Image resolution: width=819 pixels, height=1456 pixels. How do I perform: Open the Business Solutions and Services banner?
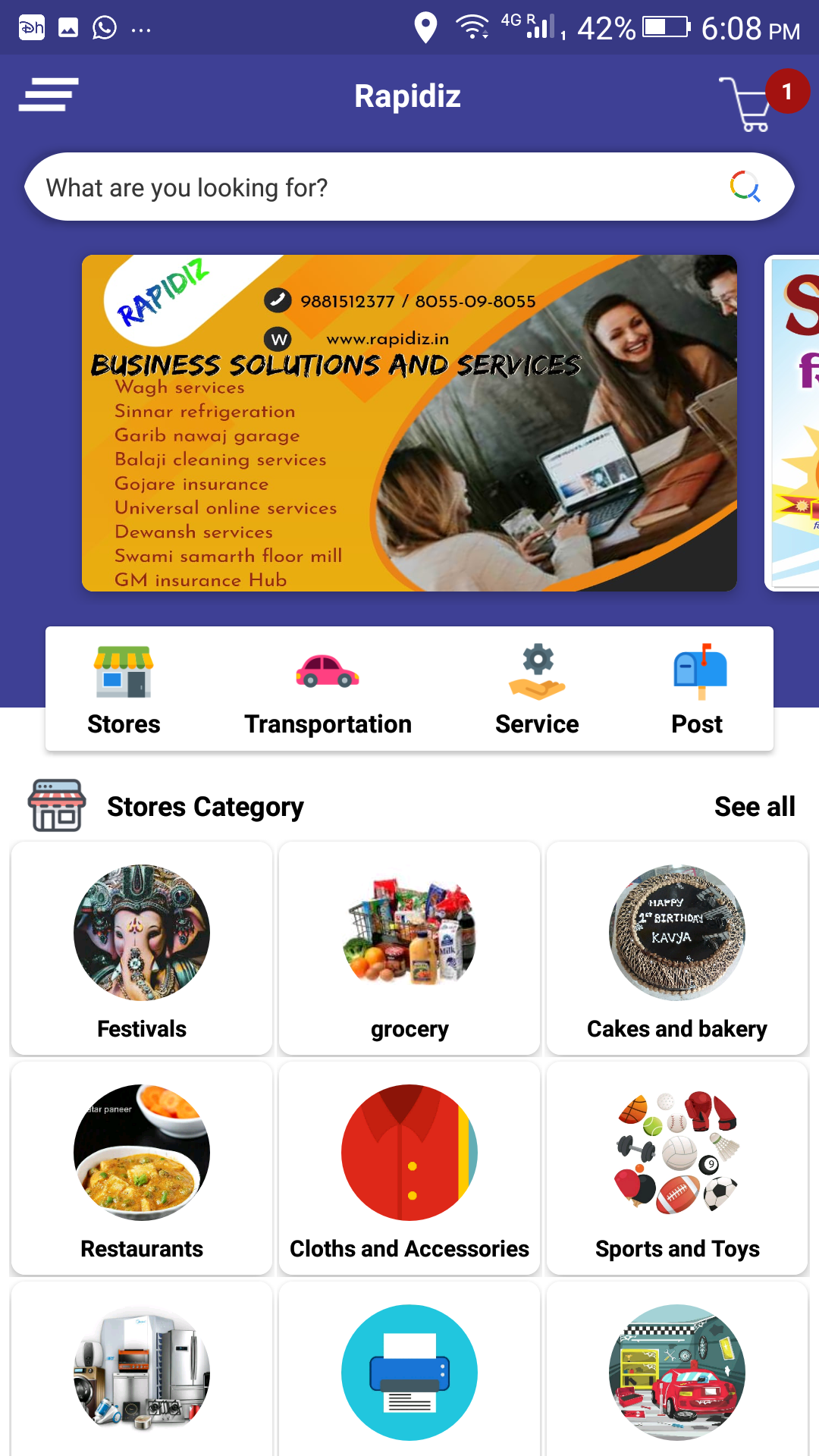(409, 423)
